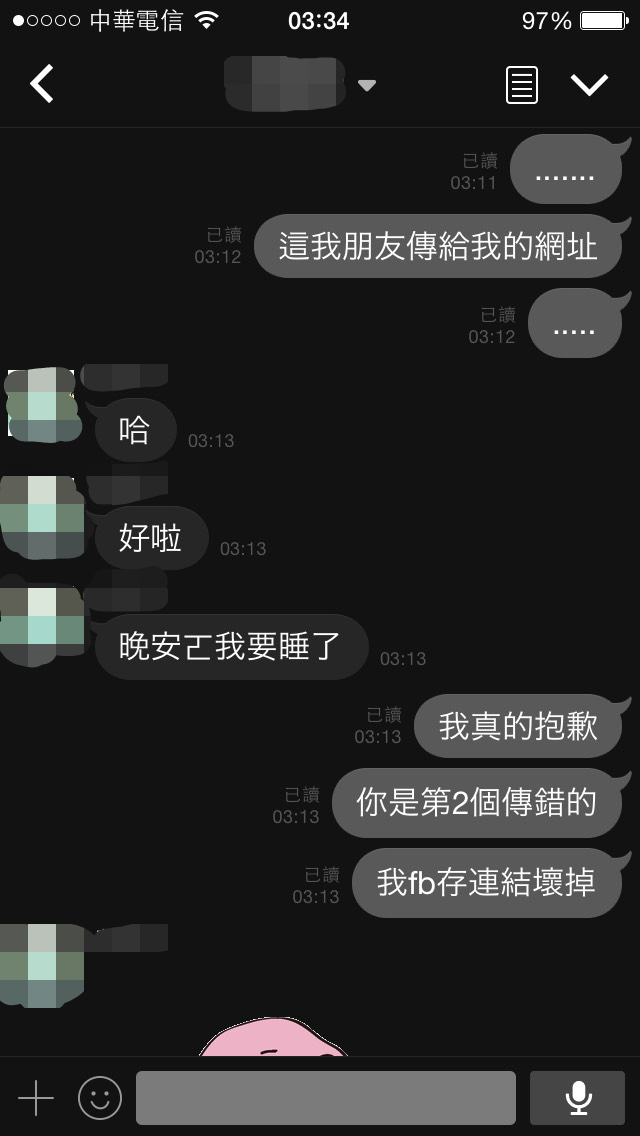Screen dimensions: 640x1136
Task: Focus the message text field
Action: click(325, 1098)
